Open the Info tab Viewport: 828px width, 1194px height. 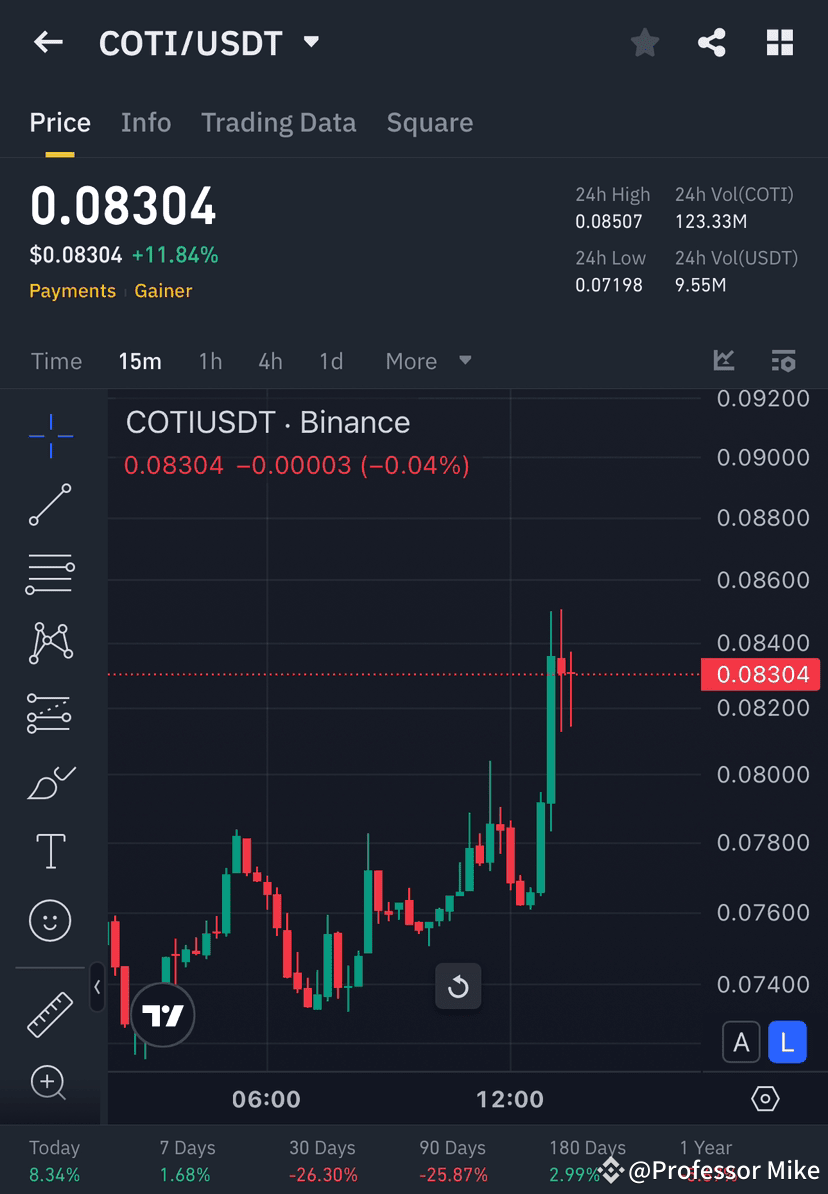(x=145, y=122)
